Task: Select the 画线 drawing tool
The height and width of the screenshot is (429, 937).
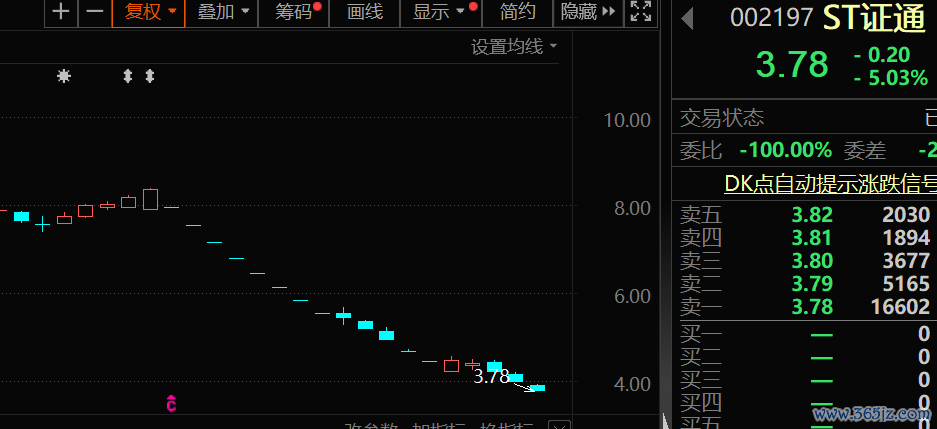Action: (x=365, y=12)
